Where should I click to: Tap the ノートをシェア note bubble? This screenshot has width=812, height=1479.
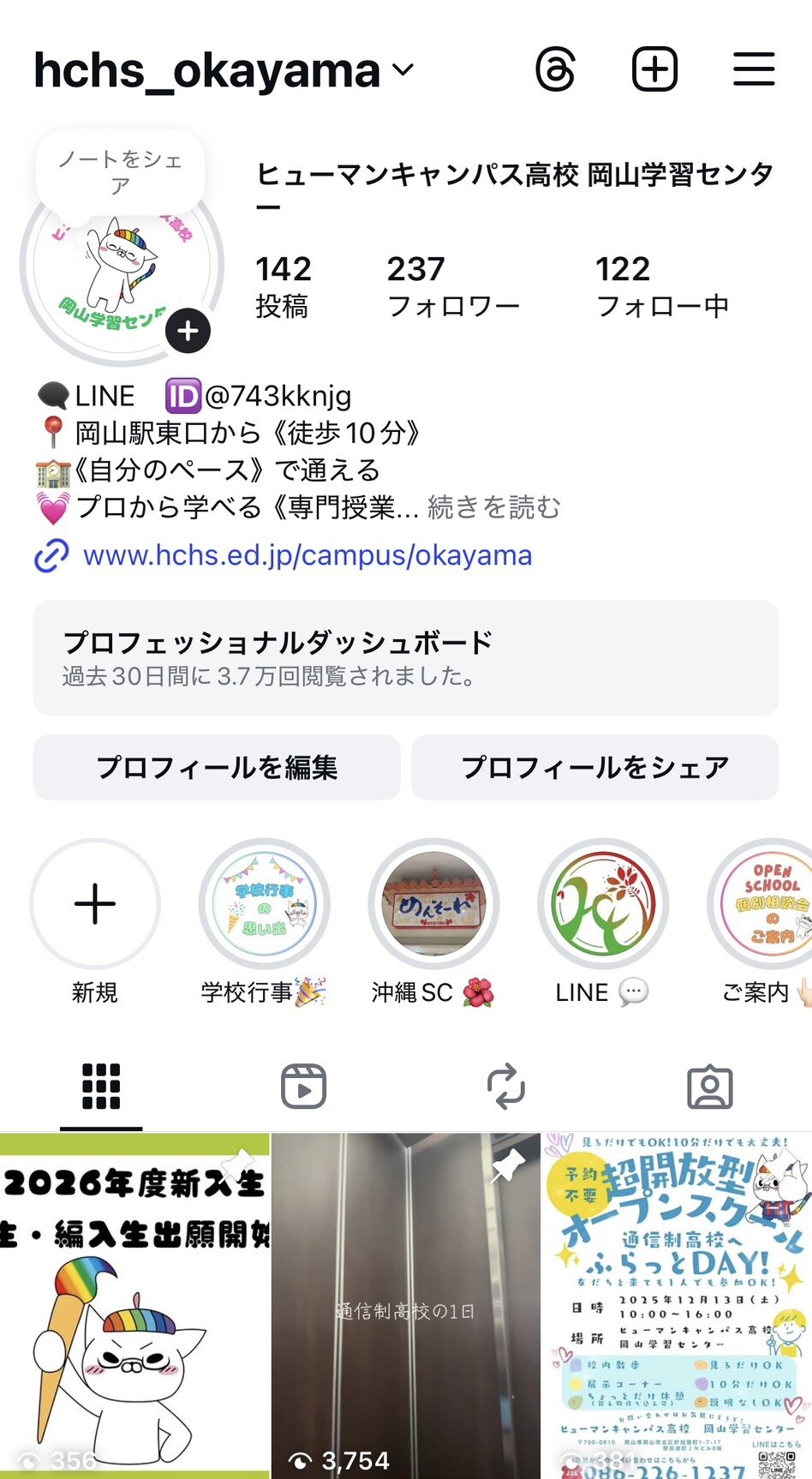[120, 171]
